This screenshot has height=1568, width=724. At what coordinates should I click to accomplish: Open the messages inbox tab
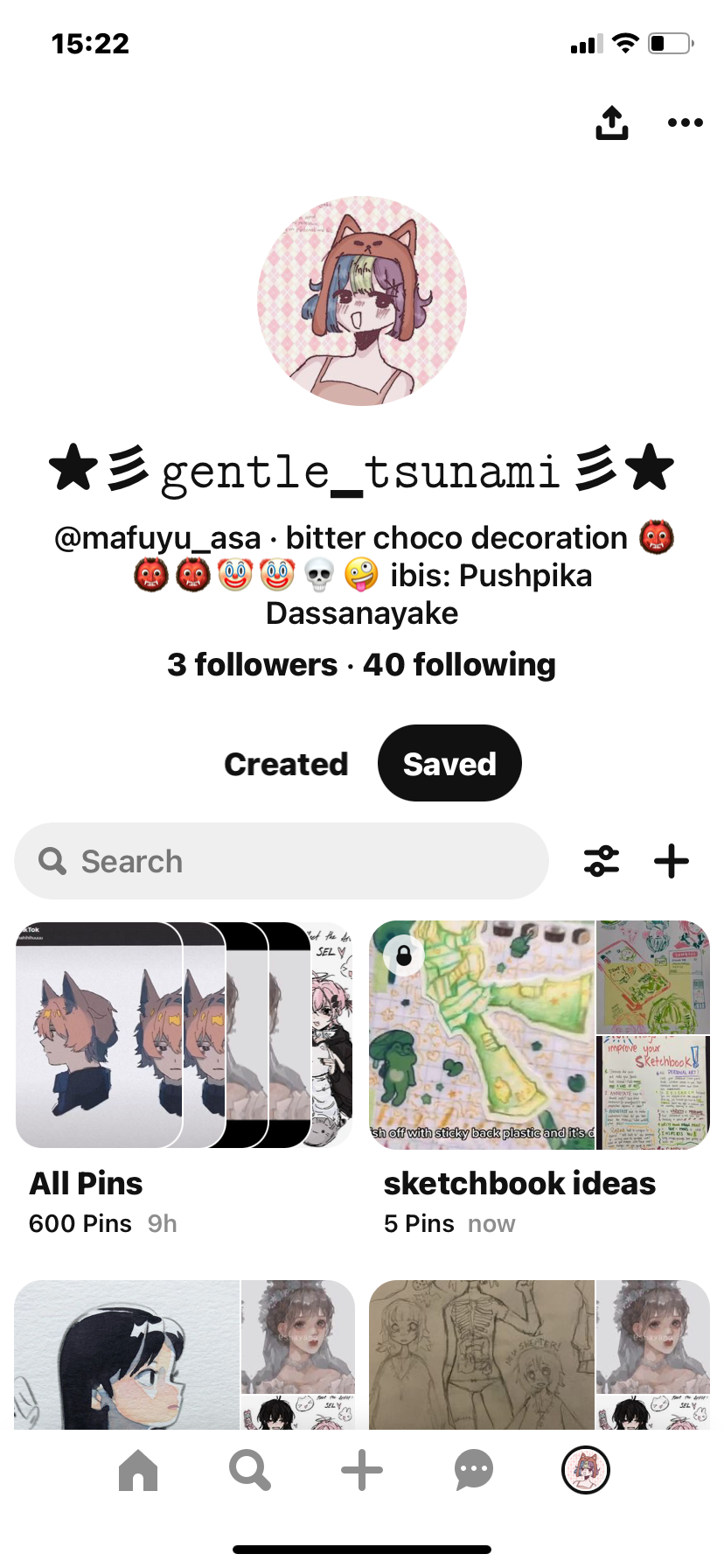474,1470
